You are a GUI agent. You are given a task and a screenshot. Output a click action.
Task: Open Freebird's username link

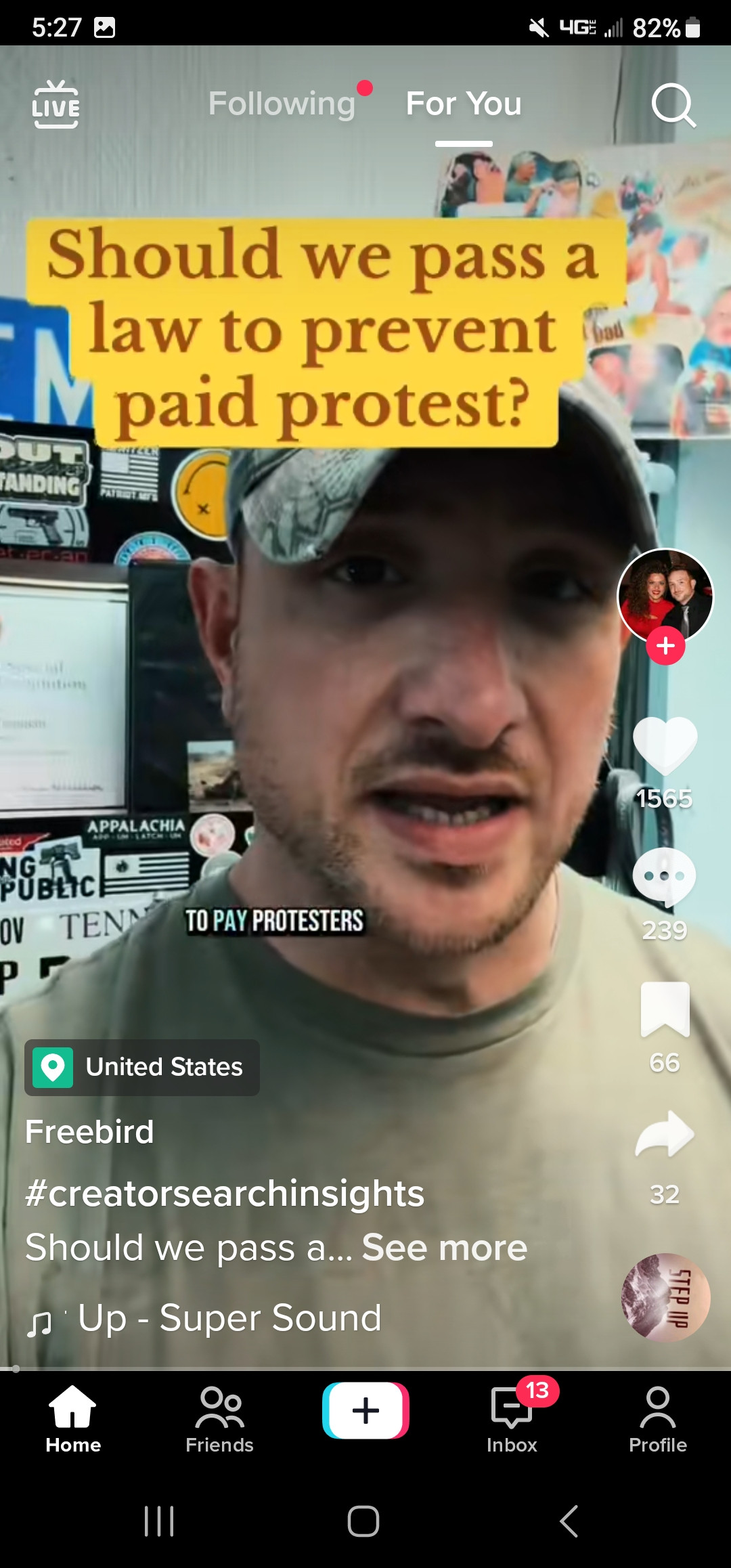(89, 1132)
